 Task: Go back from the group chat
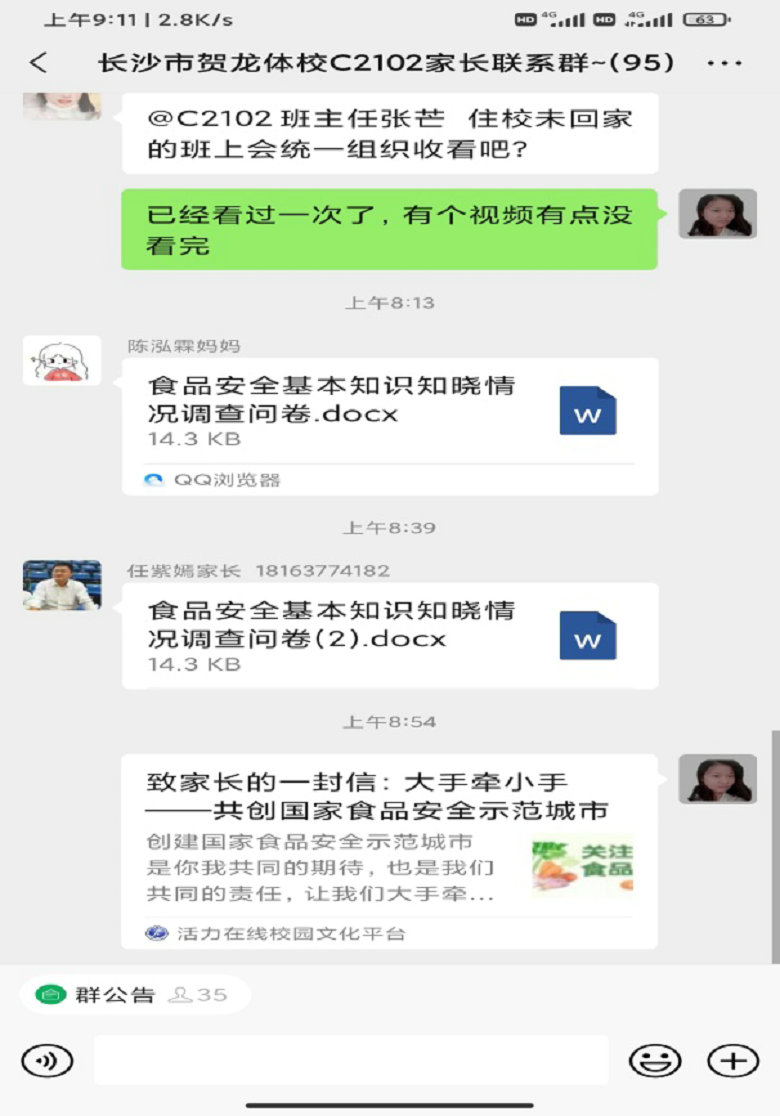(38, 63)
